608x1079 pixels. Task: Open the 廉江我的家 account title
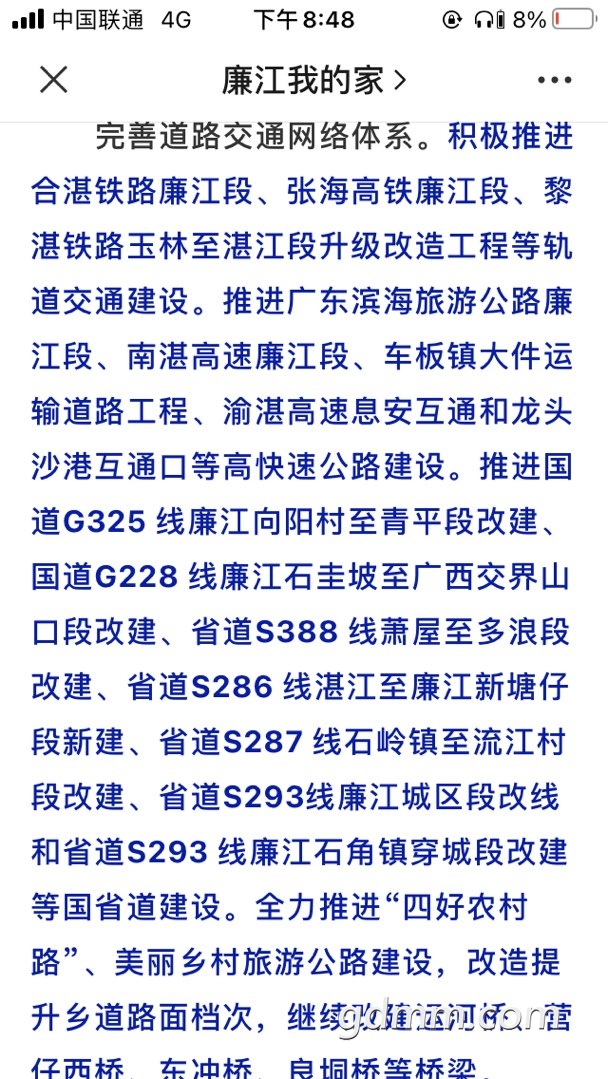pos(314,81)
